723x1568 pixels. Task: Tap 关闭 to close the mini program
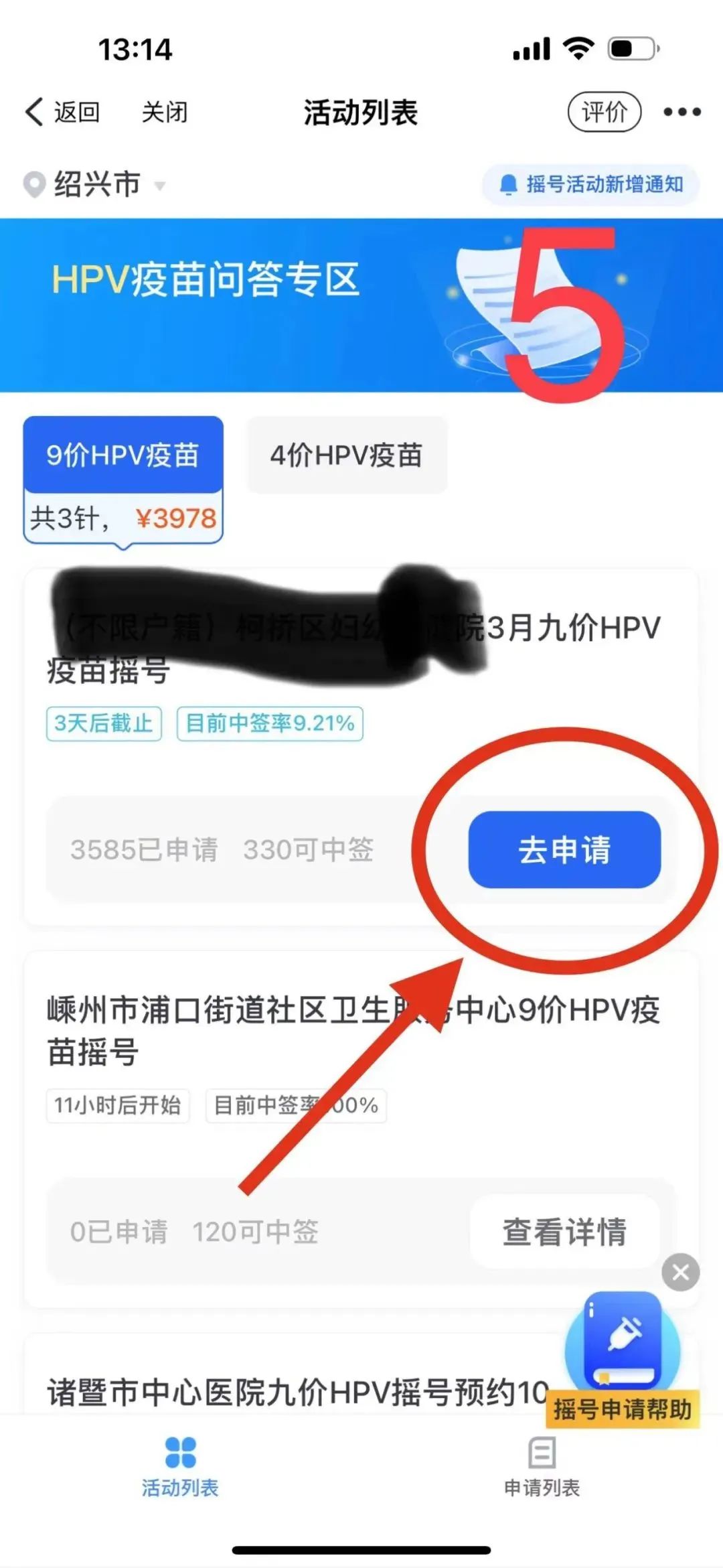point(164,112)
